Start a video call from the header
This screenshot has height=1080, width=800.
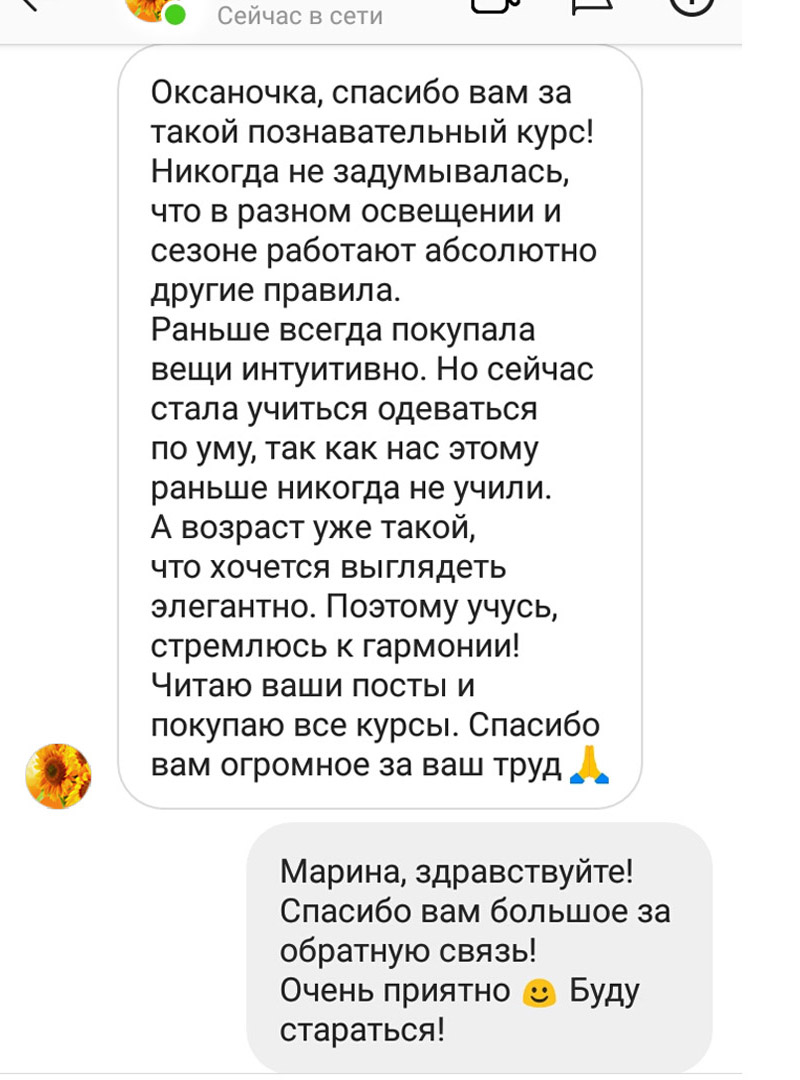[x=492, y=5]
